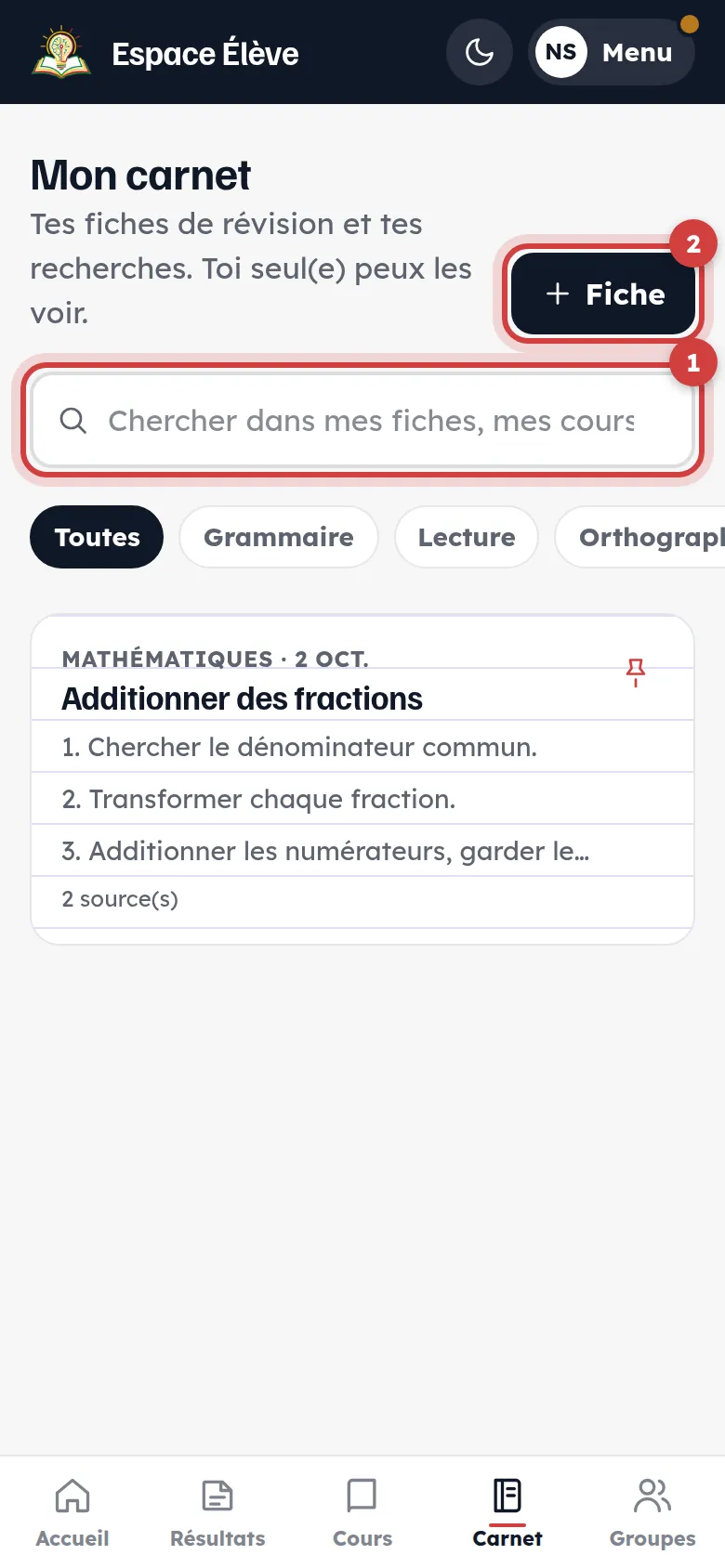Image resolution: width=725 pixels, height=1568 pixels.
Task: Tap the search field for fiches
Action: [362, 421]
